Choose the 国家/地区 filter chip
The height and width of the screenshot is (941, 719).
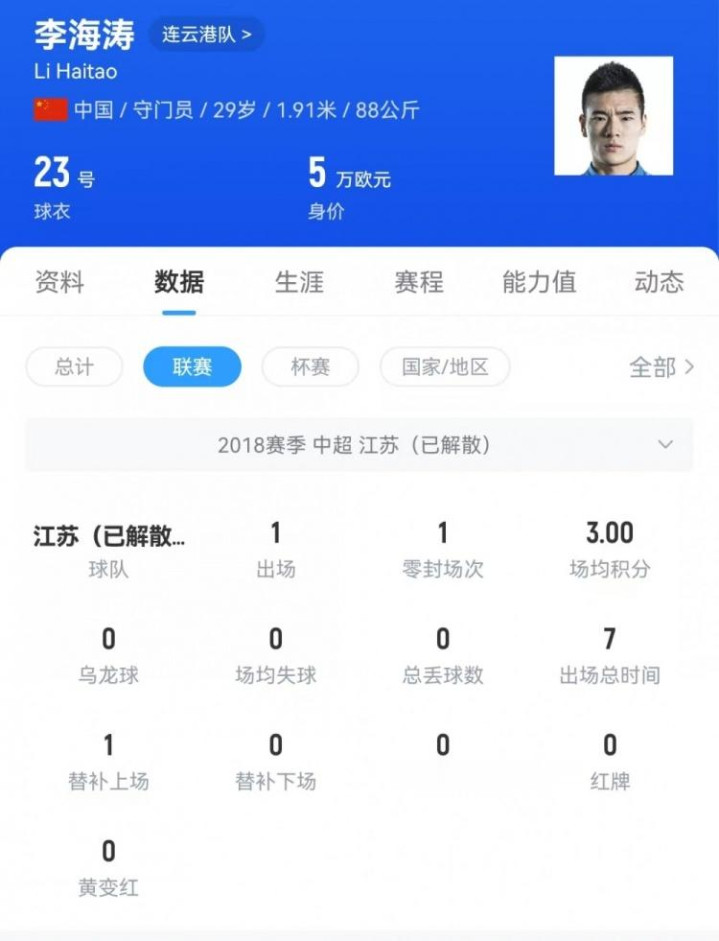tap(445, 367)
